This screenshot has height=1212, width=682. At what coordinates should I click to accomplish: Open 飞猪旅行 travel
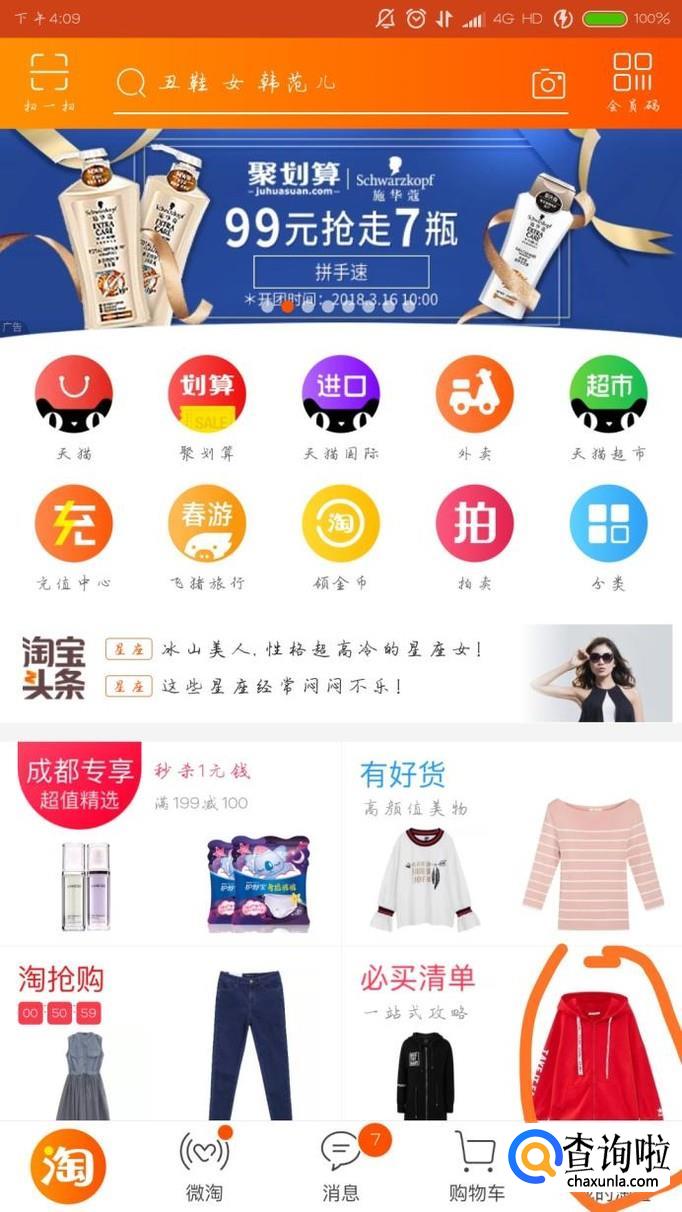[x=207, y=535]
